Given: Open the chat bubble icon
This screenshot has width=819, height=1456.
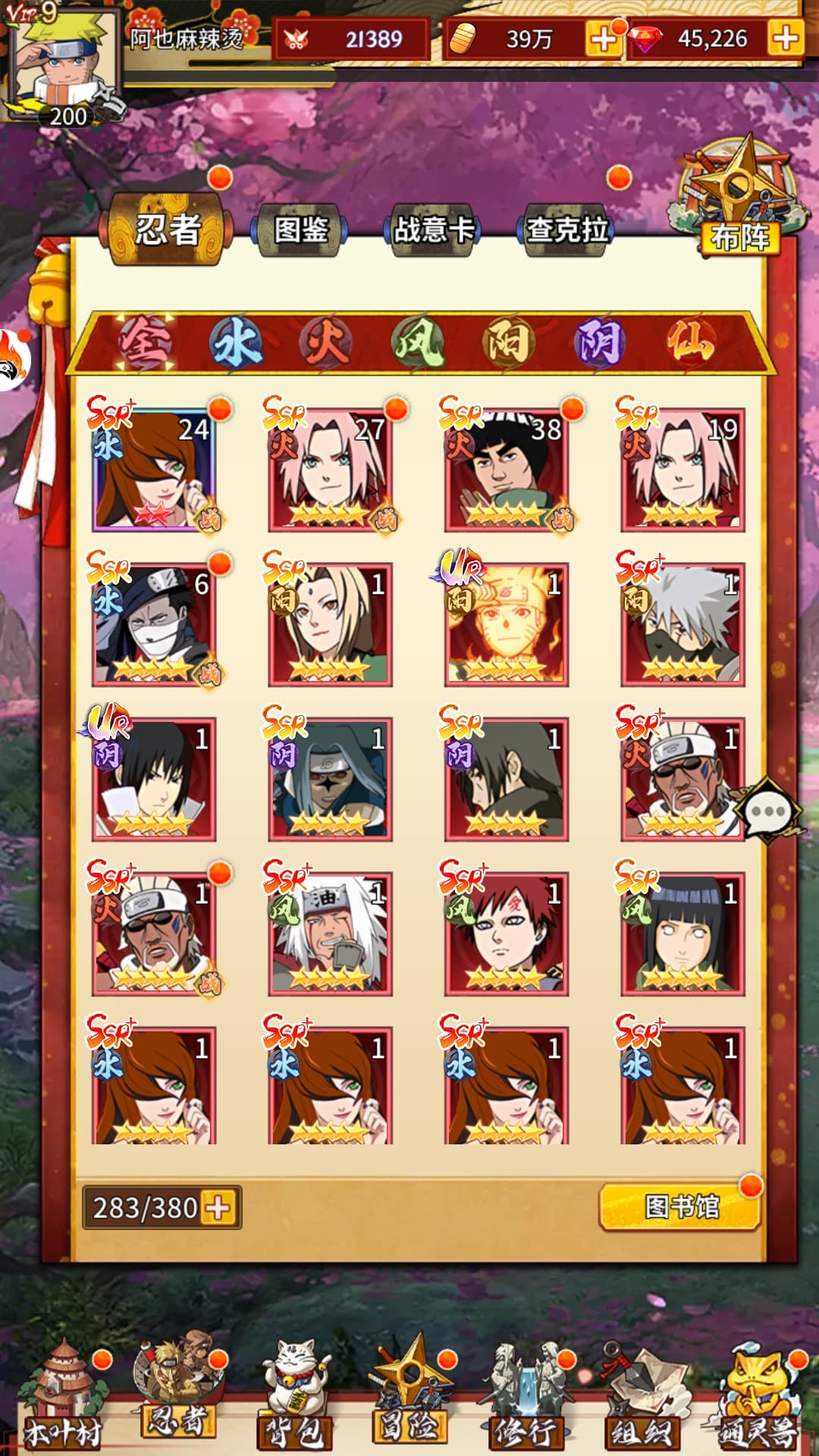Looking at the screenshot, I should [x=769, y=811].
